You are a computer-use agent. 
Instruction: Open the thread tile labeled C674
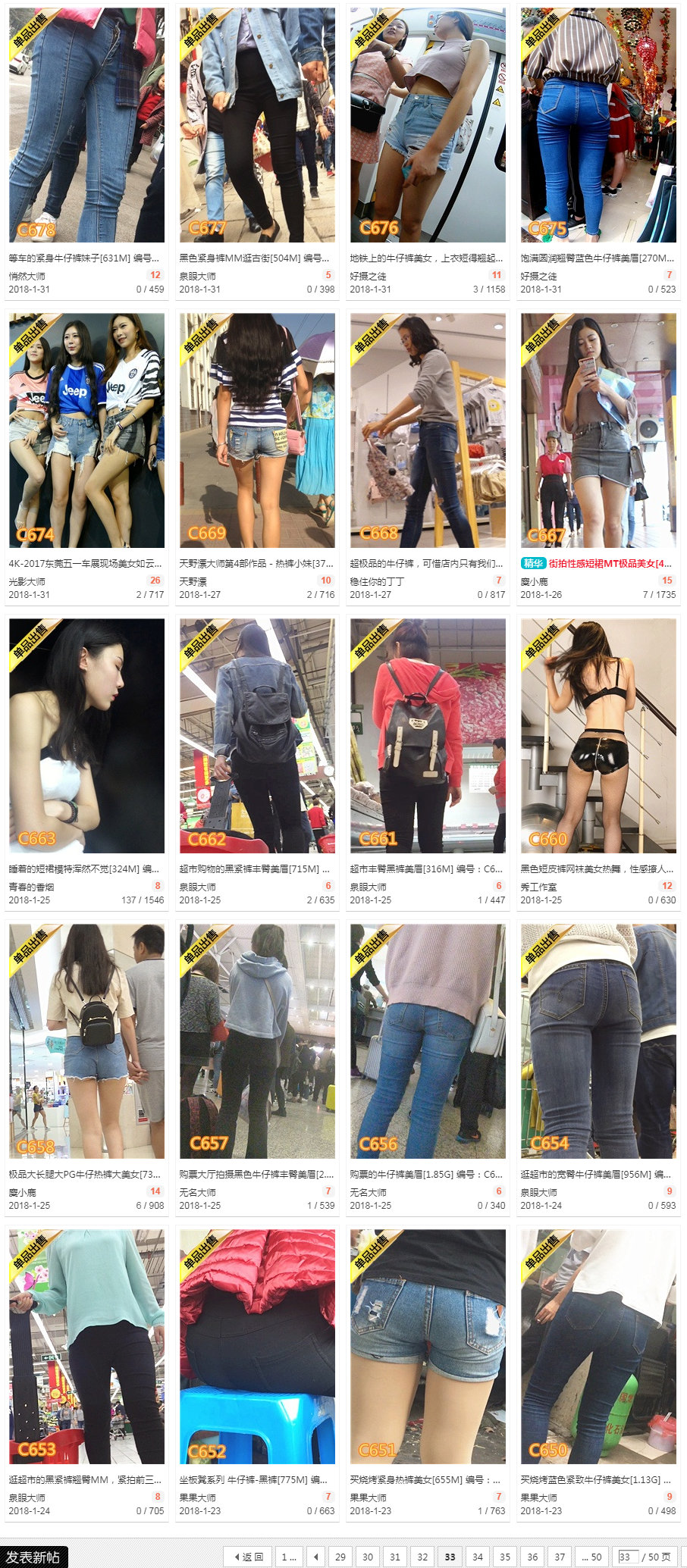point(86,430)
